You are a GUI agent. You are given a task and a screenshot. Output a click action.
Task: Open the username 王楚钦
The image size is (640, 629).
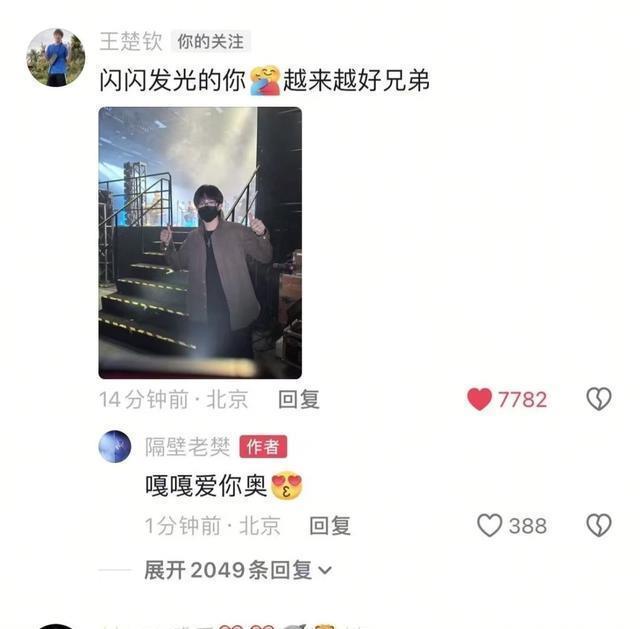(130, 42)
